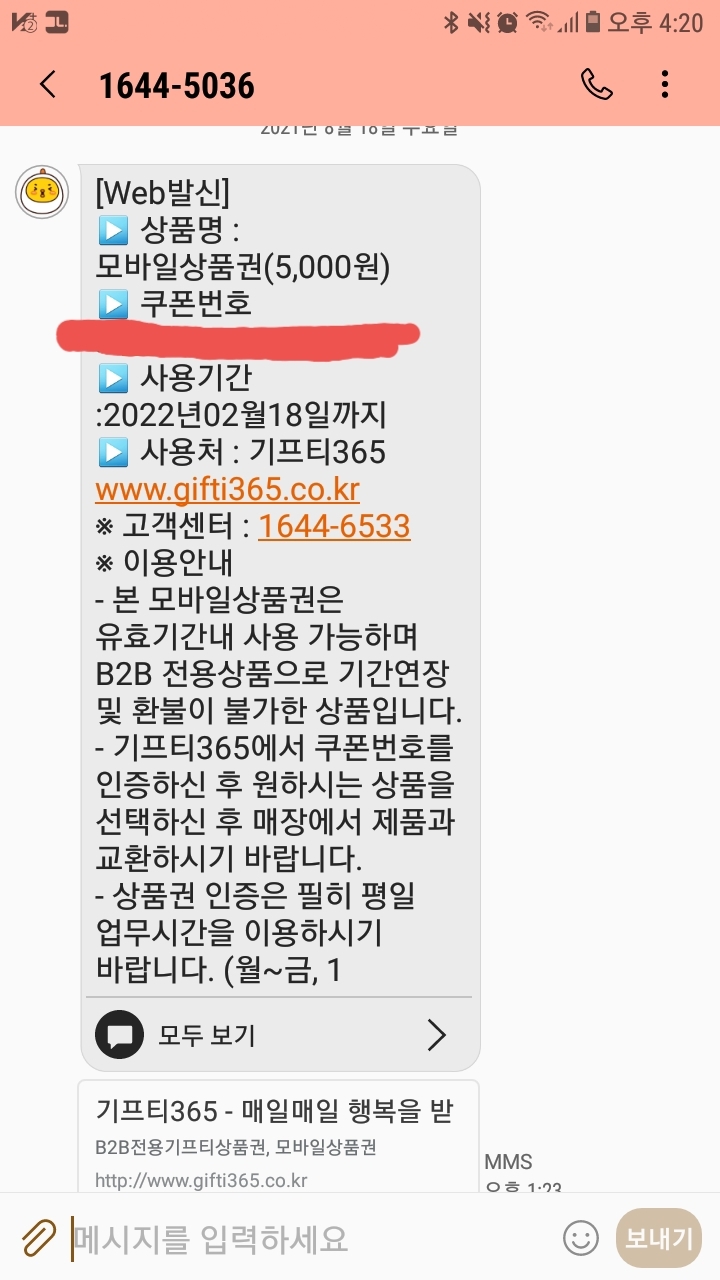This screenshot has height=1280, width=720.
Task: Tap the sender's avatar icon
Action: (41, 192)
